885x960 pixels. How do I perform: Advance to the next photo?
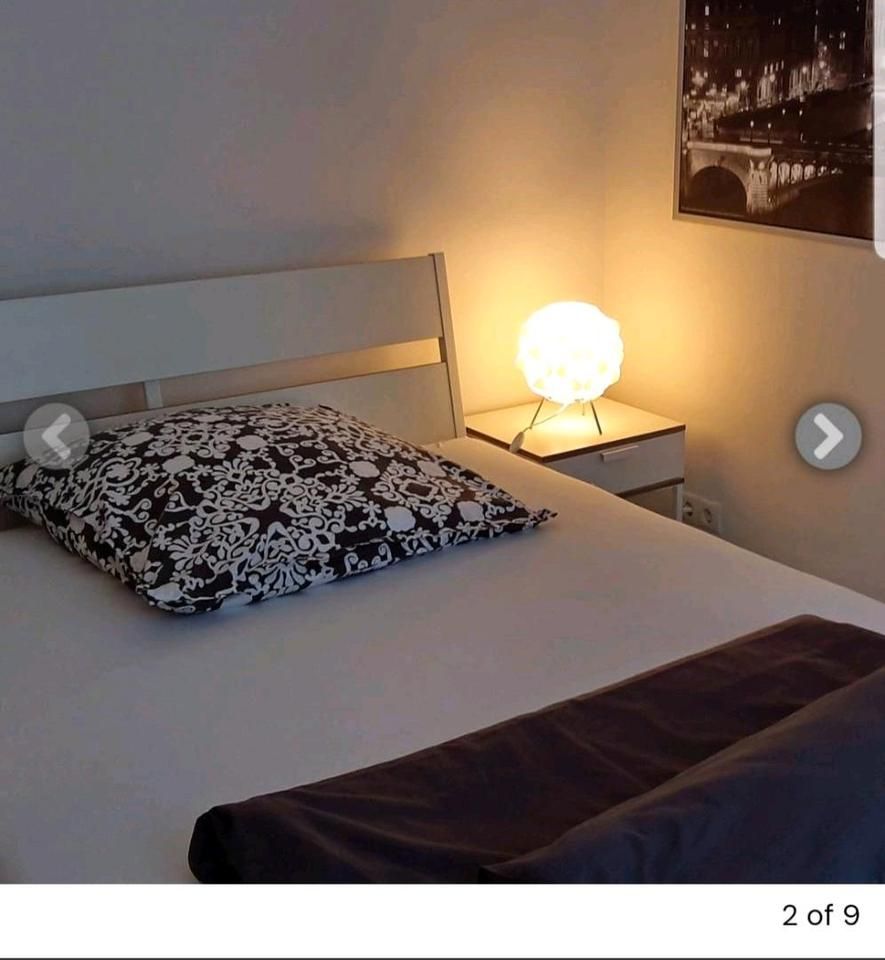(x=828, y=436)
